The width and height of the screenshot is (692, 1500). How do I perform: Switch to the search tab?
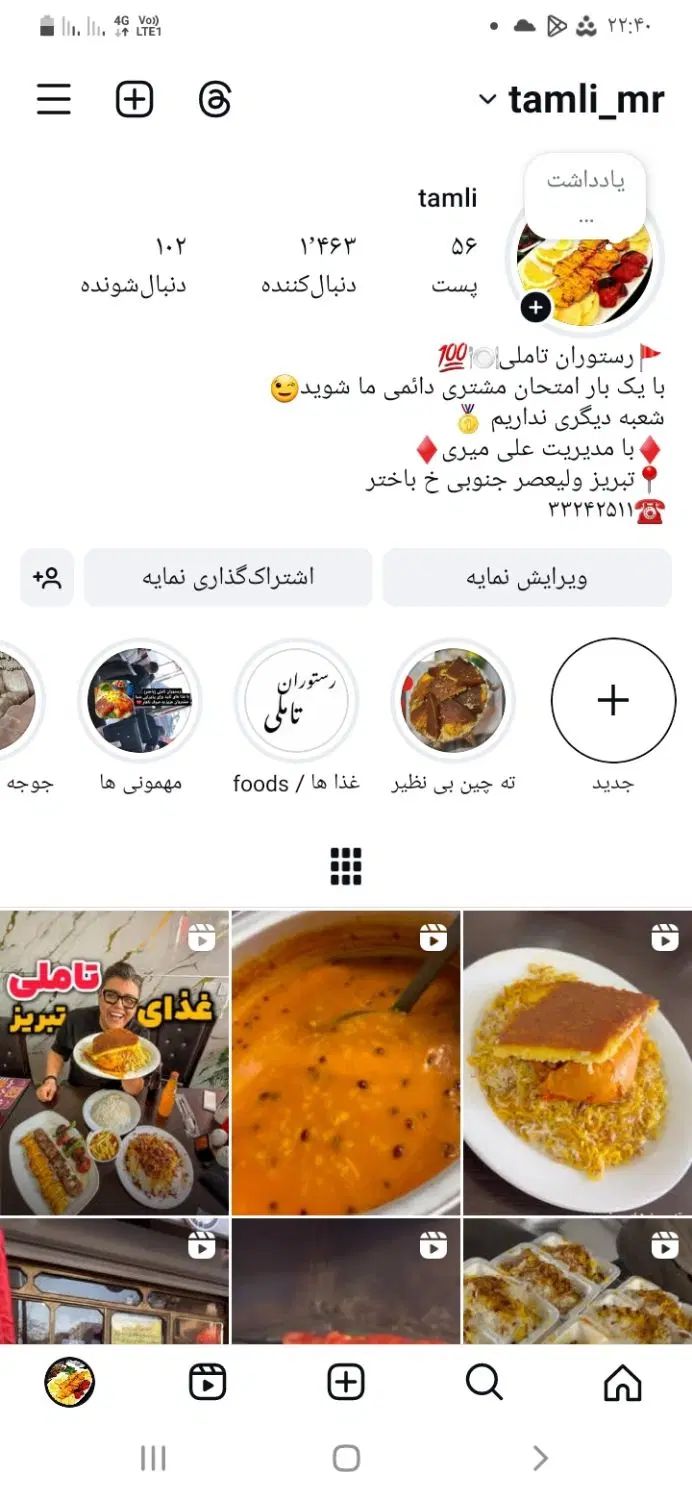(484, 1382)
